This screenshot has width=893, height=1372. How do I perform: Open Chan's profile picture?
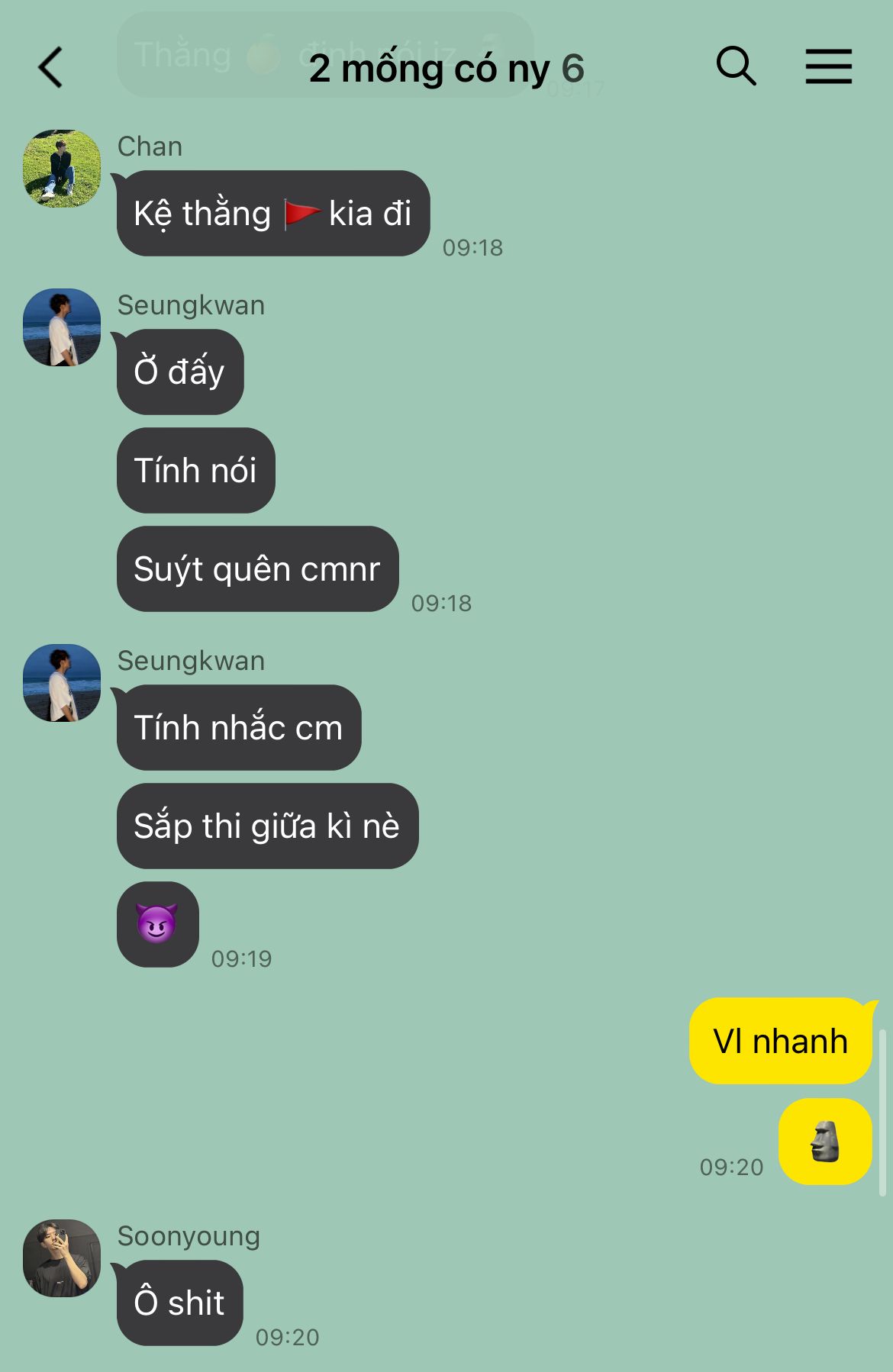coord(62,169)
